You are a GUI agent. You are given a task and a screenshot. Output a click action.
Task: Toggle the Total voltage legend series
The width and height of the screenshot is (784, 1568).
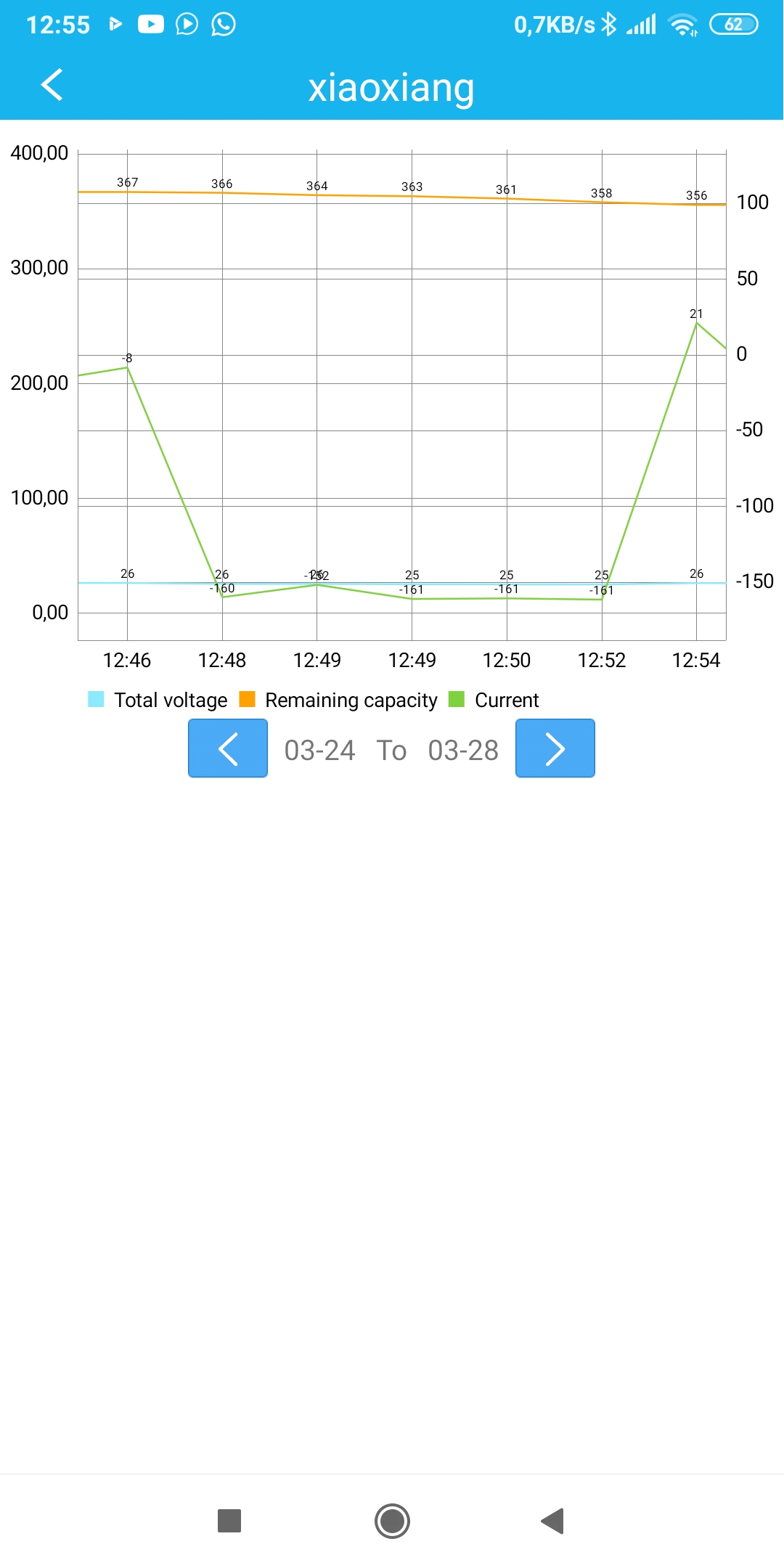pyautogui.click(x=158, y=700)
